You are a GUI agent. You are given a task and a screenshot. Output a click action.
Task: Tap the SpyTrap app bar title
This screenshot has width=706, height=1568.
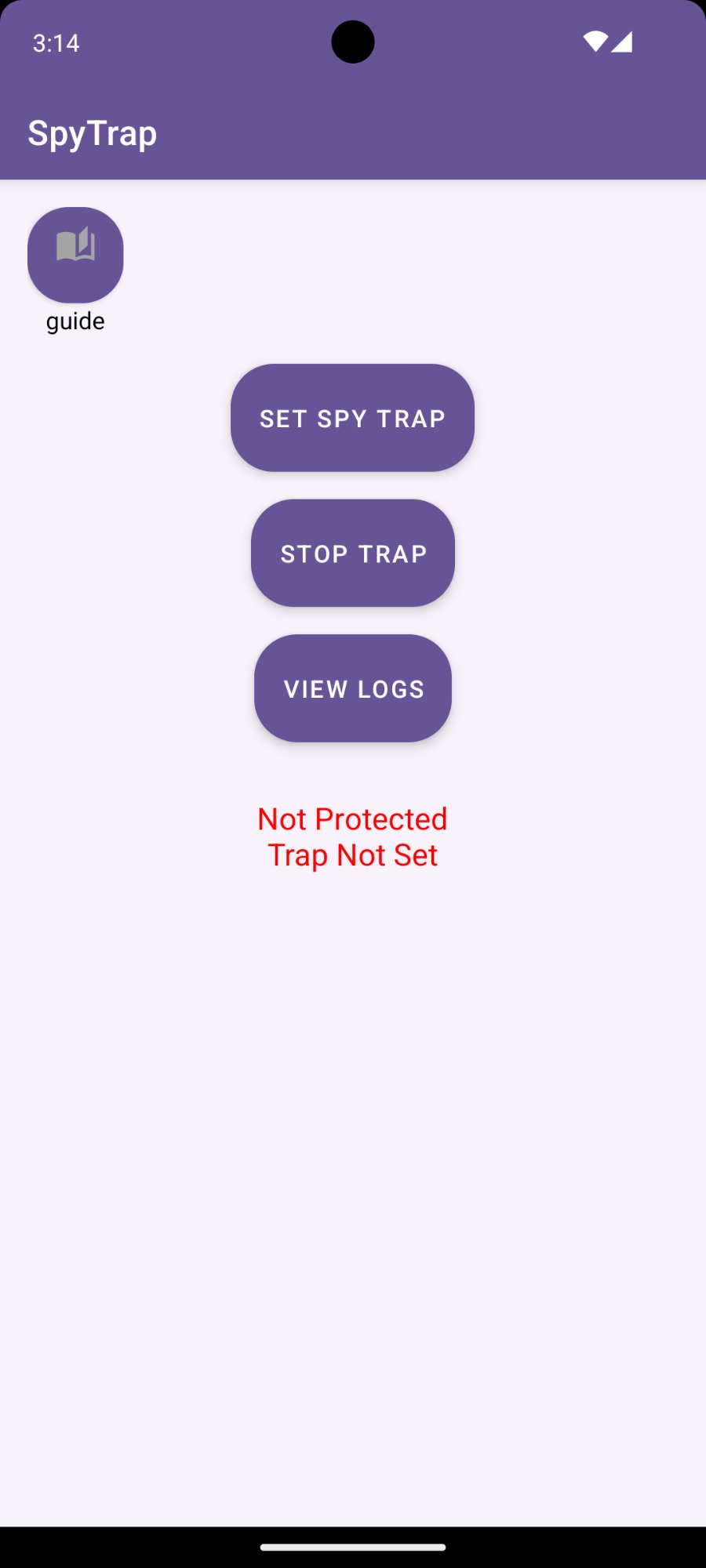92,132
